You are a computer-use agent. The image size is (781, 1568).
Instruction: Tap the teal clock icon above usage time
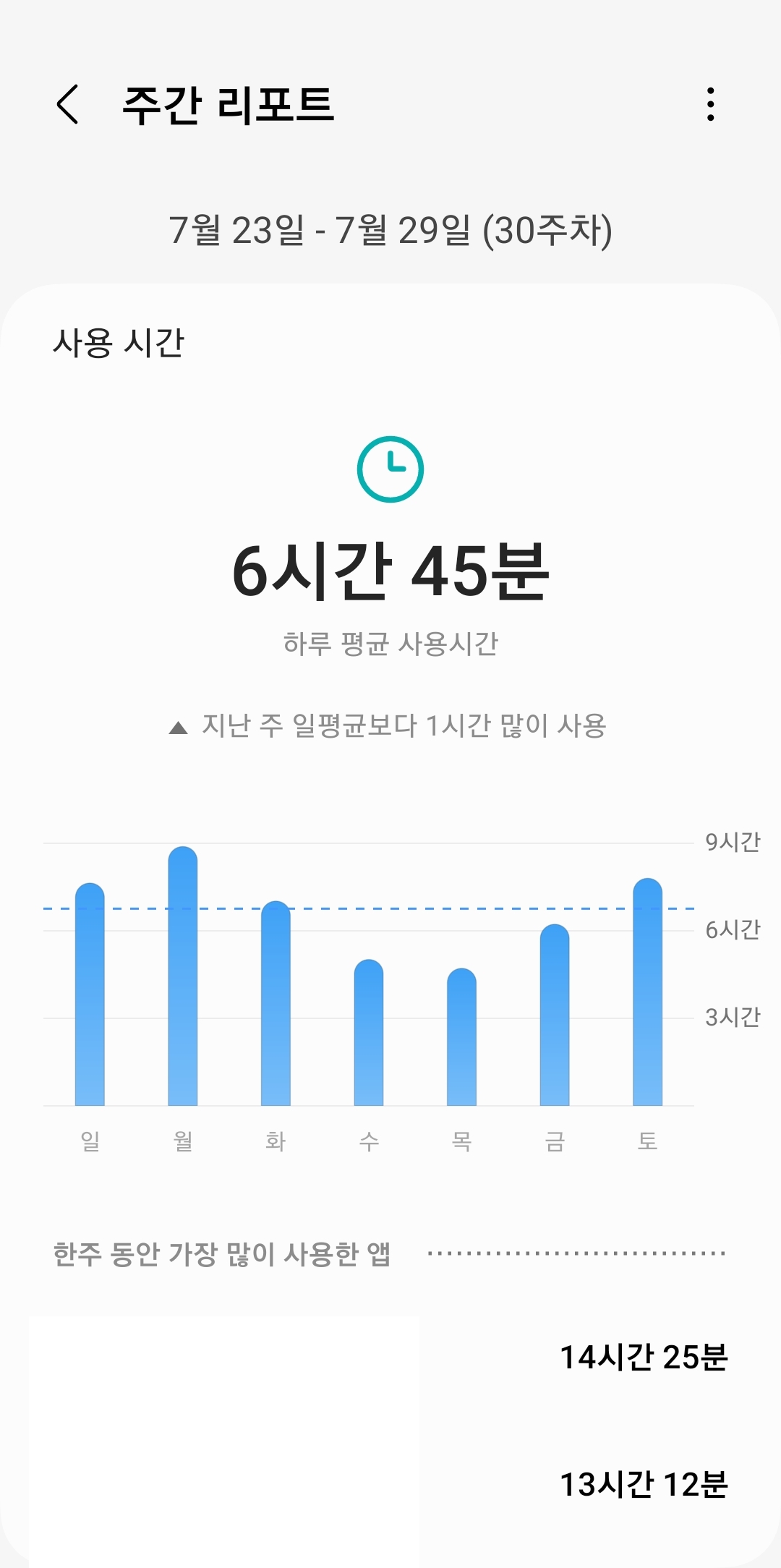click(x=390, y=469)
